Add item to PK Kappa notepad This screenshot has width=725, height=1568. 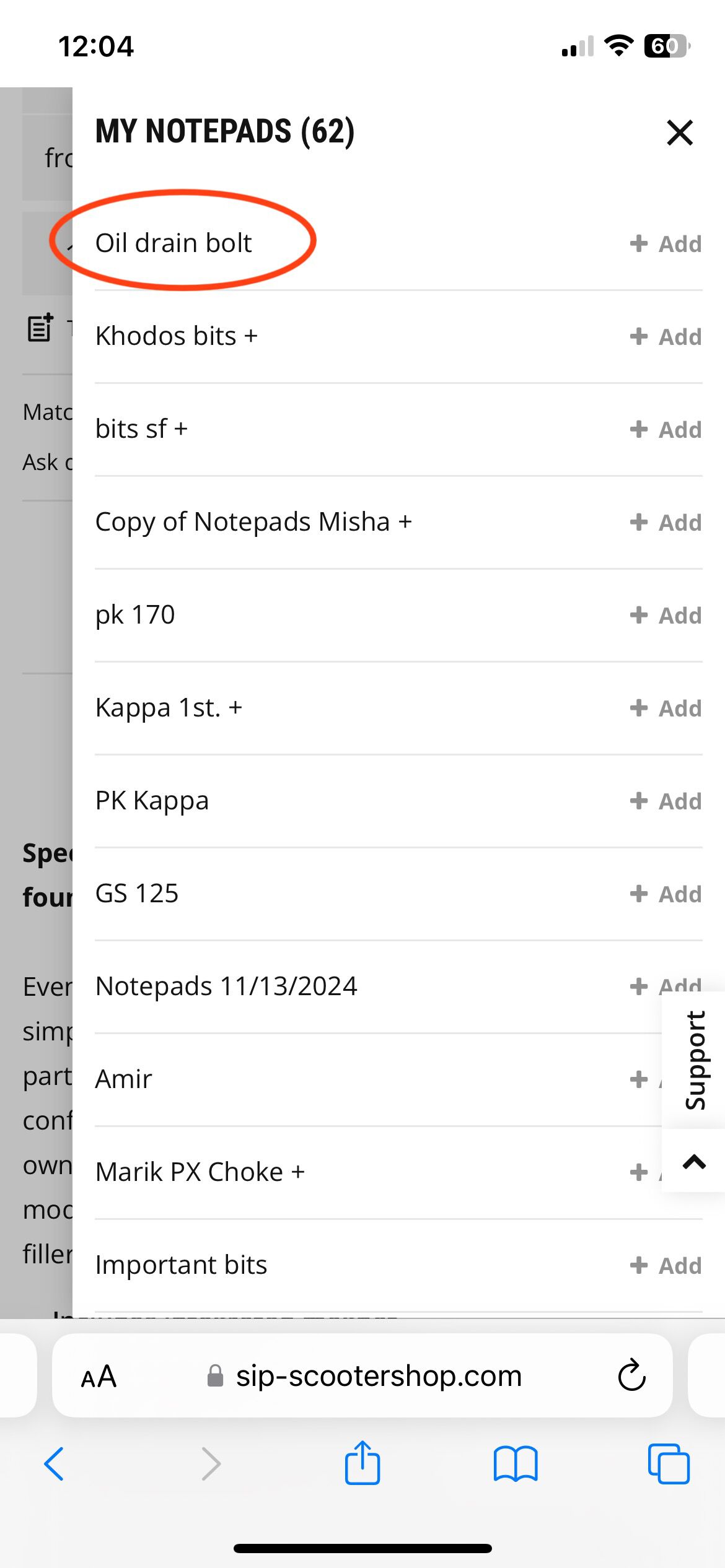click(666, 801)
